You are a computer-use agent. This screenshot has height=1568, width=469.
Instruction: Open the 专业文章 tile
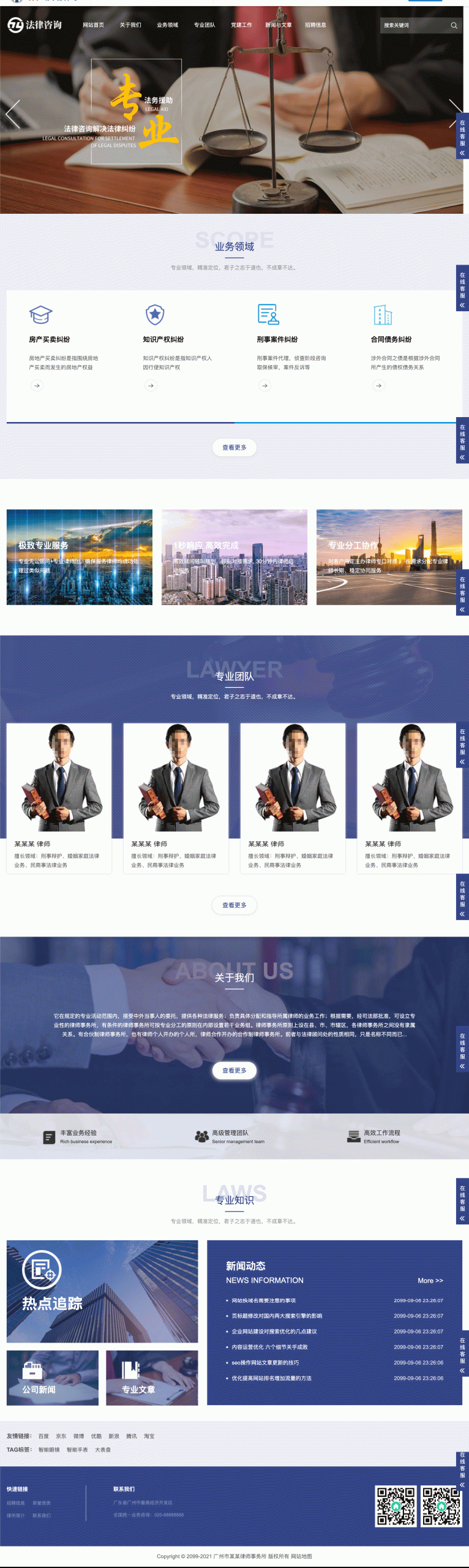(x=152, y=1378)
